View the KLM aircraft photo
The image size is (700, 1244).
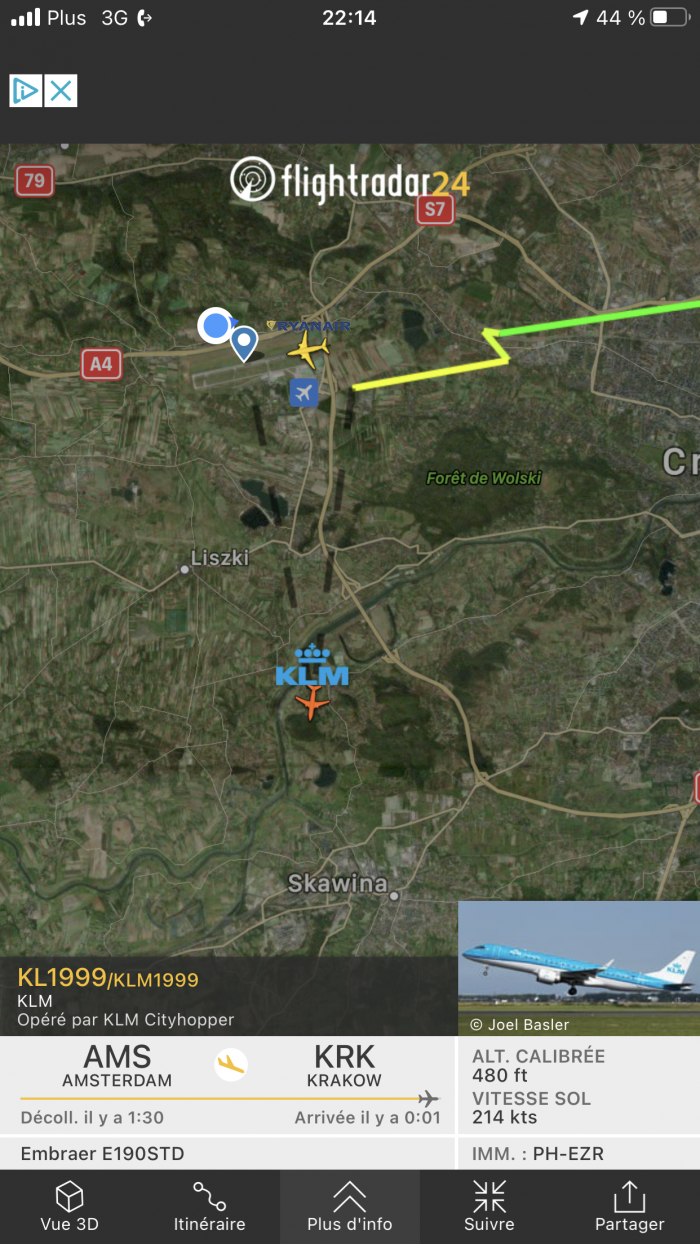[578, 967]
